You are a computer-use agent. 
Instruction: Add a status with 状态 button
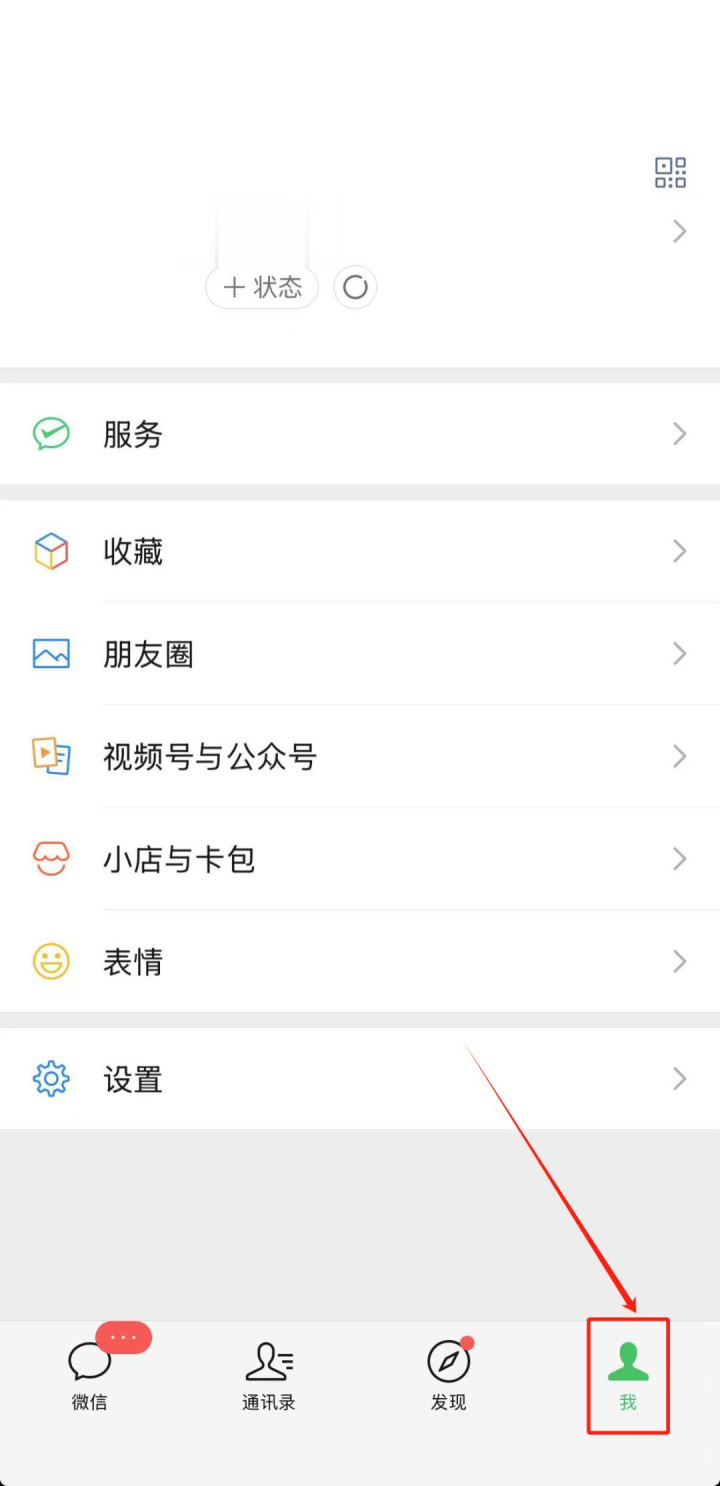point(262,288)
